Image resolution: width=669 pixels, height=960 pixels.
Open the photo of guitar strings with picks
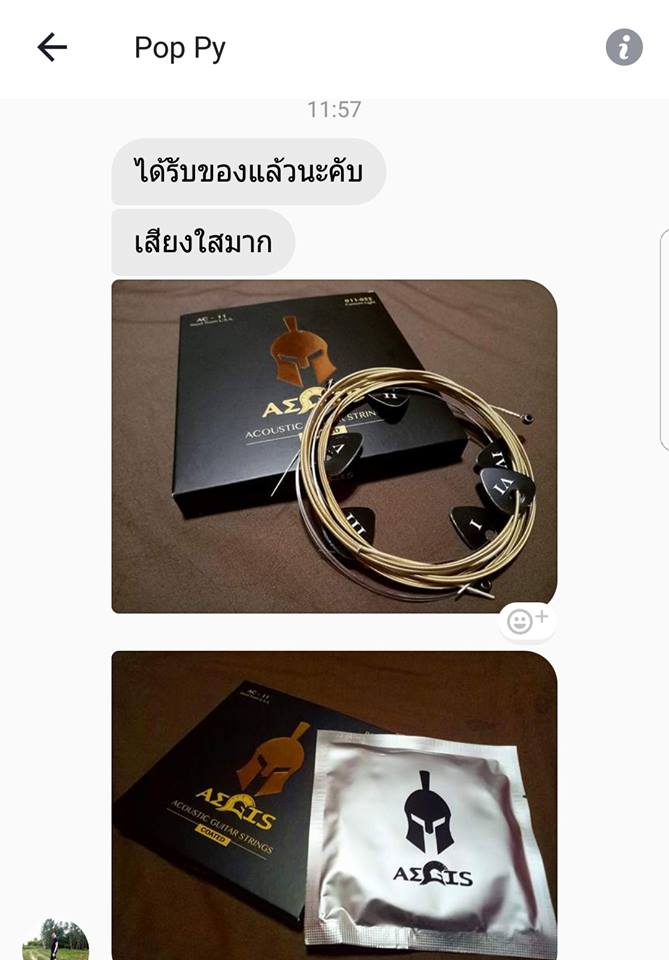pyautogui.click(x=334, y=446)
